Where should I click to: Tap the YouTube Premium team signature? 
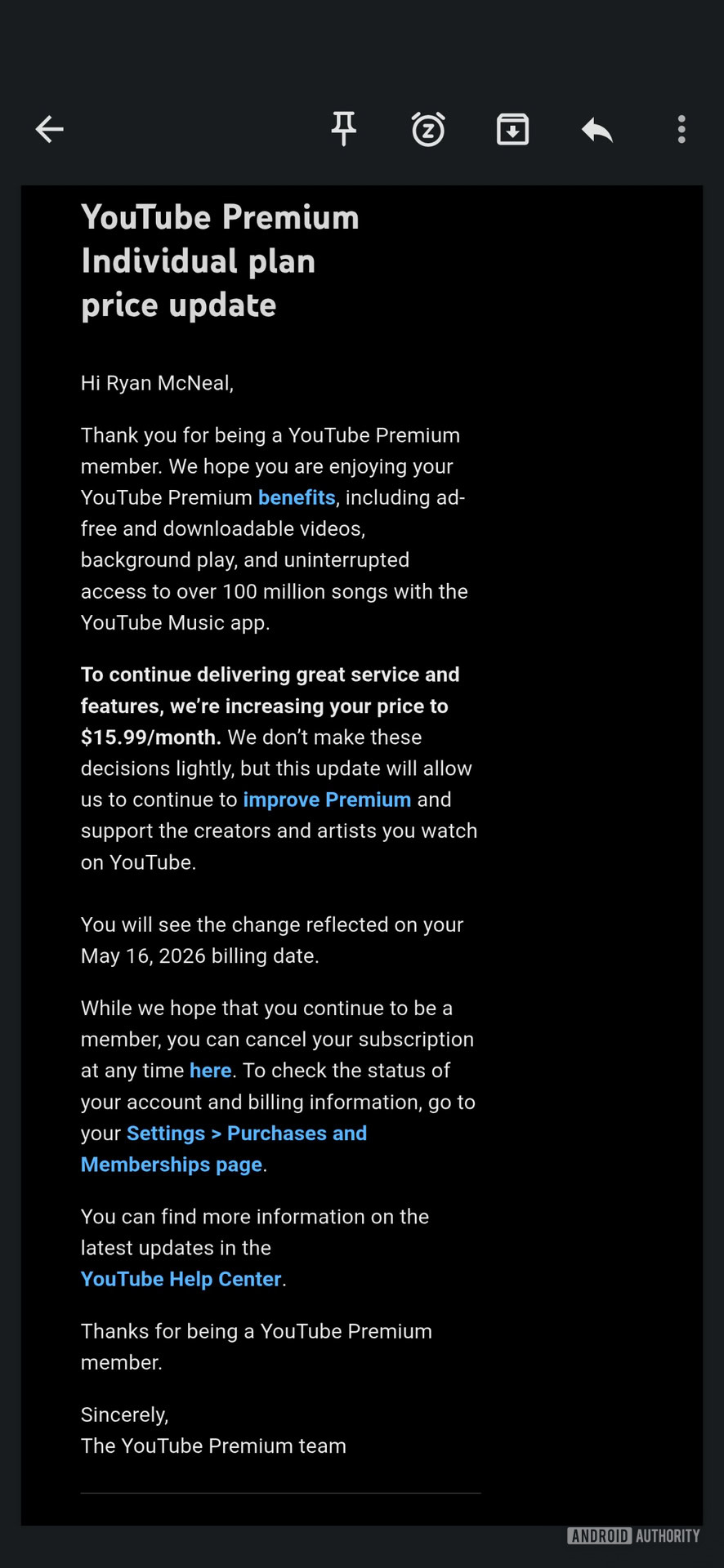coord(213,1445)
